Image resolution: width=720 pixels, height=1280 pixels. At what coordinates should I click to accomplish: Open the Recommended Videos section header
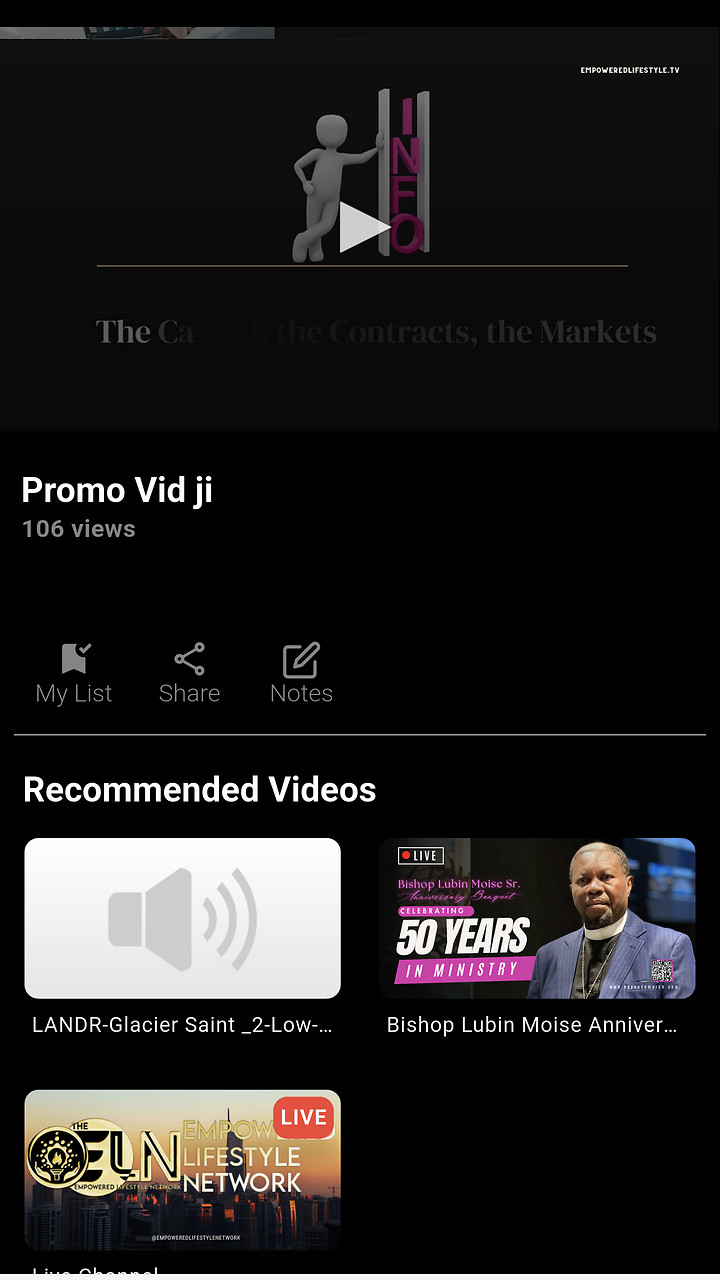(199, 789)
